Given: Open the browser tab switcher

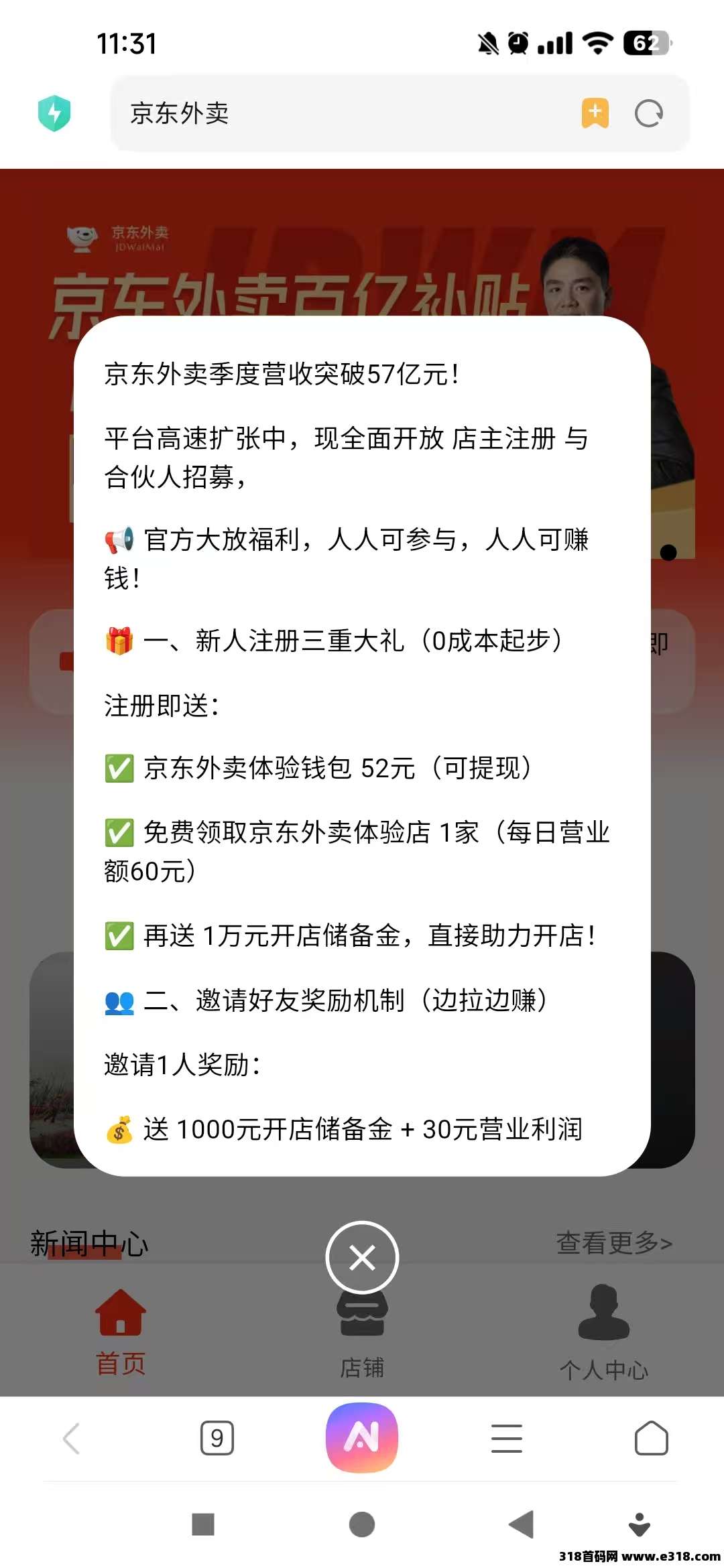Looking at the screenshot, I should pyautogui.click(x=217, y=1439).
